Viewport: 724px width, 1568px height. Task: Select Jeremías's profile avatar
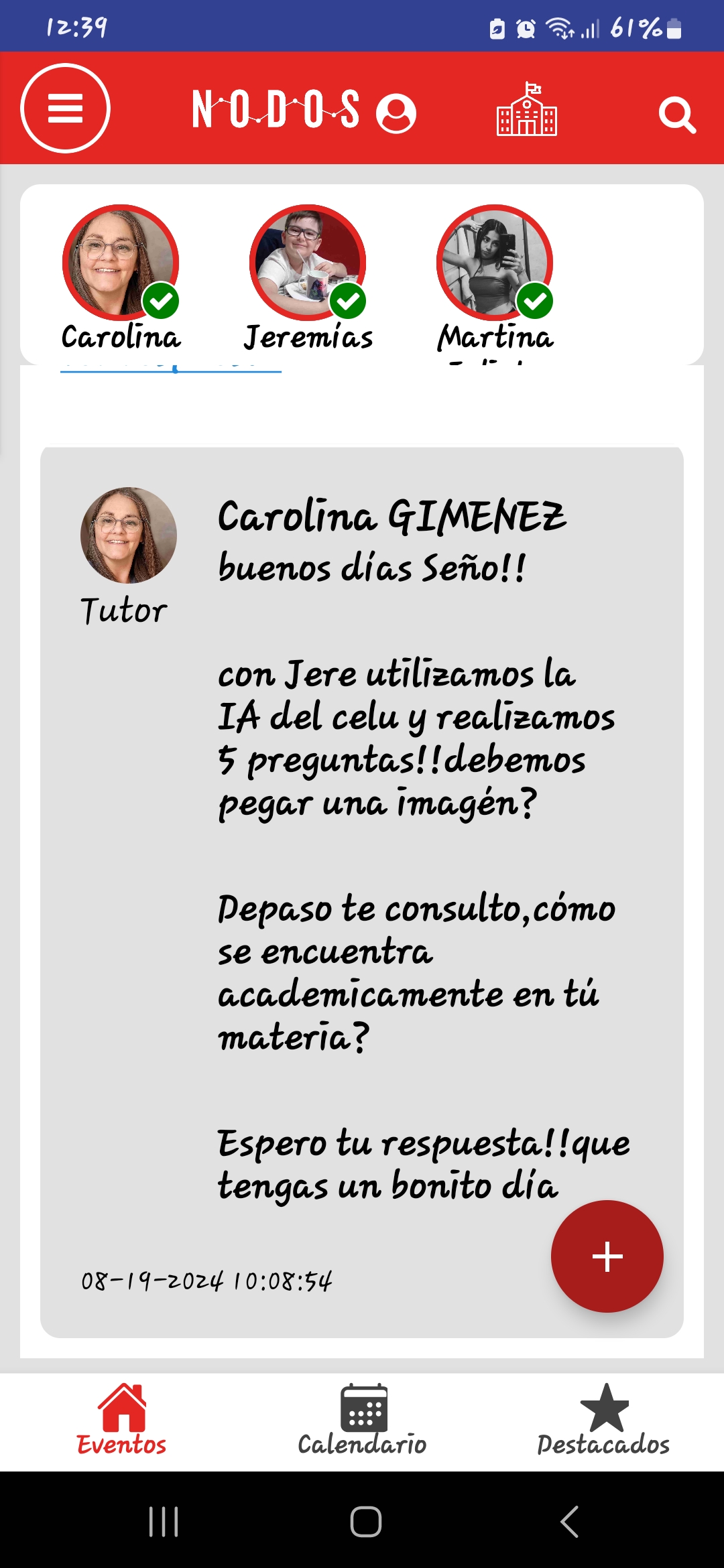[308, 263]
